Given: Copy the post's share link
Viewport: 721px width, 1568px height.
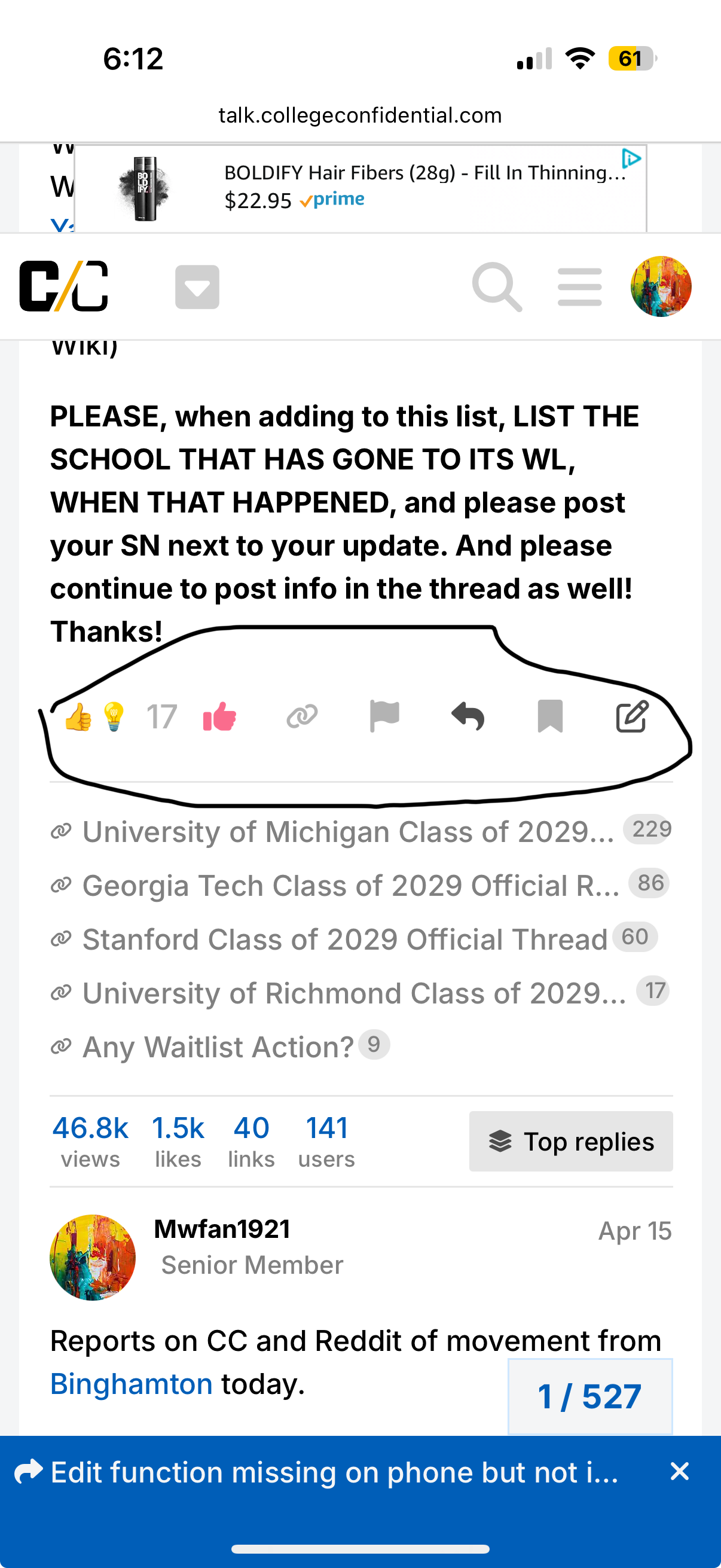Looking at the screenshot, I should (302, 716).
